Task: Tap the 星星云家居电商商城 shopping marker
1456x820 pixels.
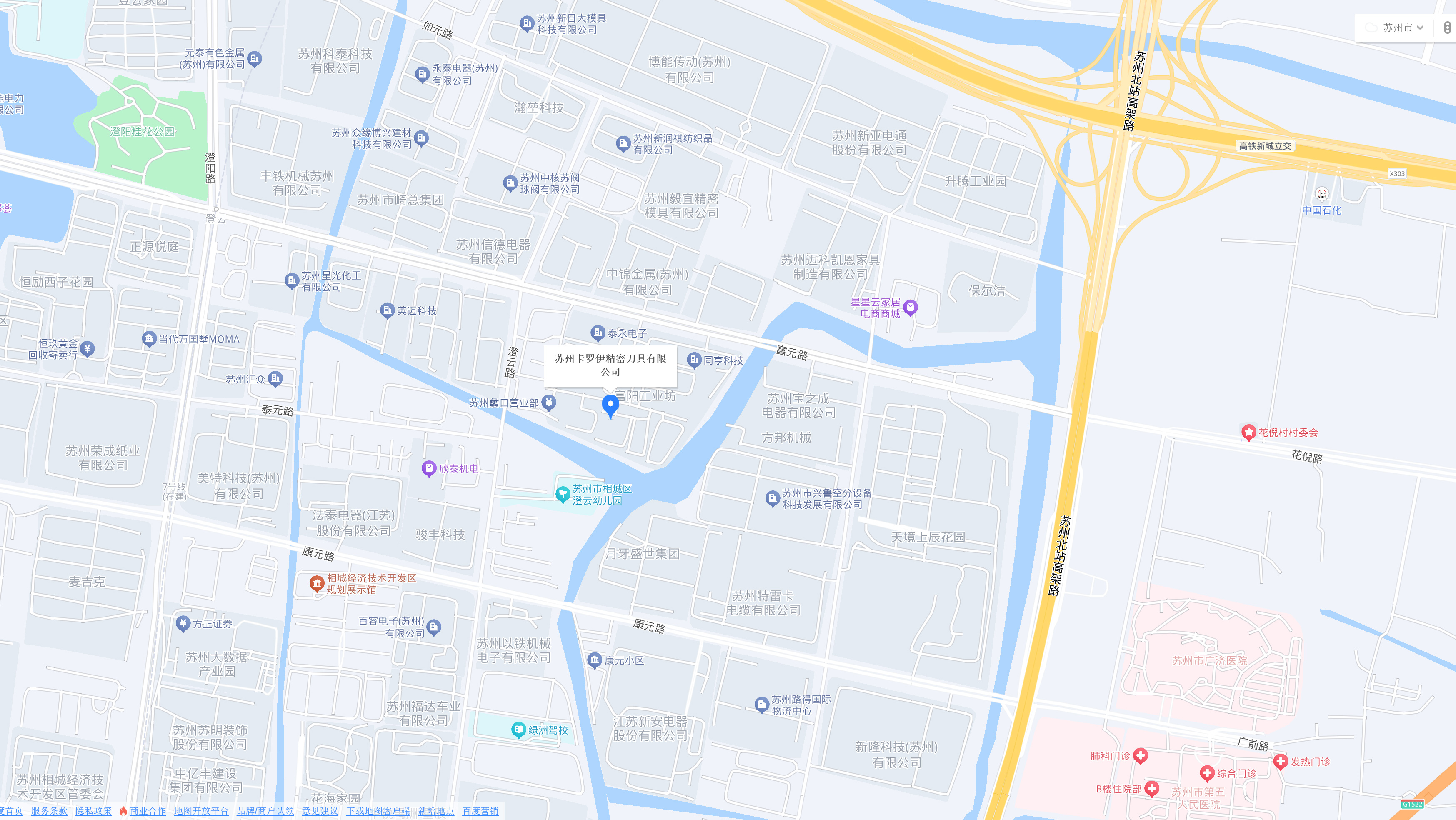Action: point(910,307)
